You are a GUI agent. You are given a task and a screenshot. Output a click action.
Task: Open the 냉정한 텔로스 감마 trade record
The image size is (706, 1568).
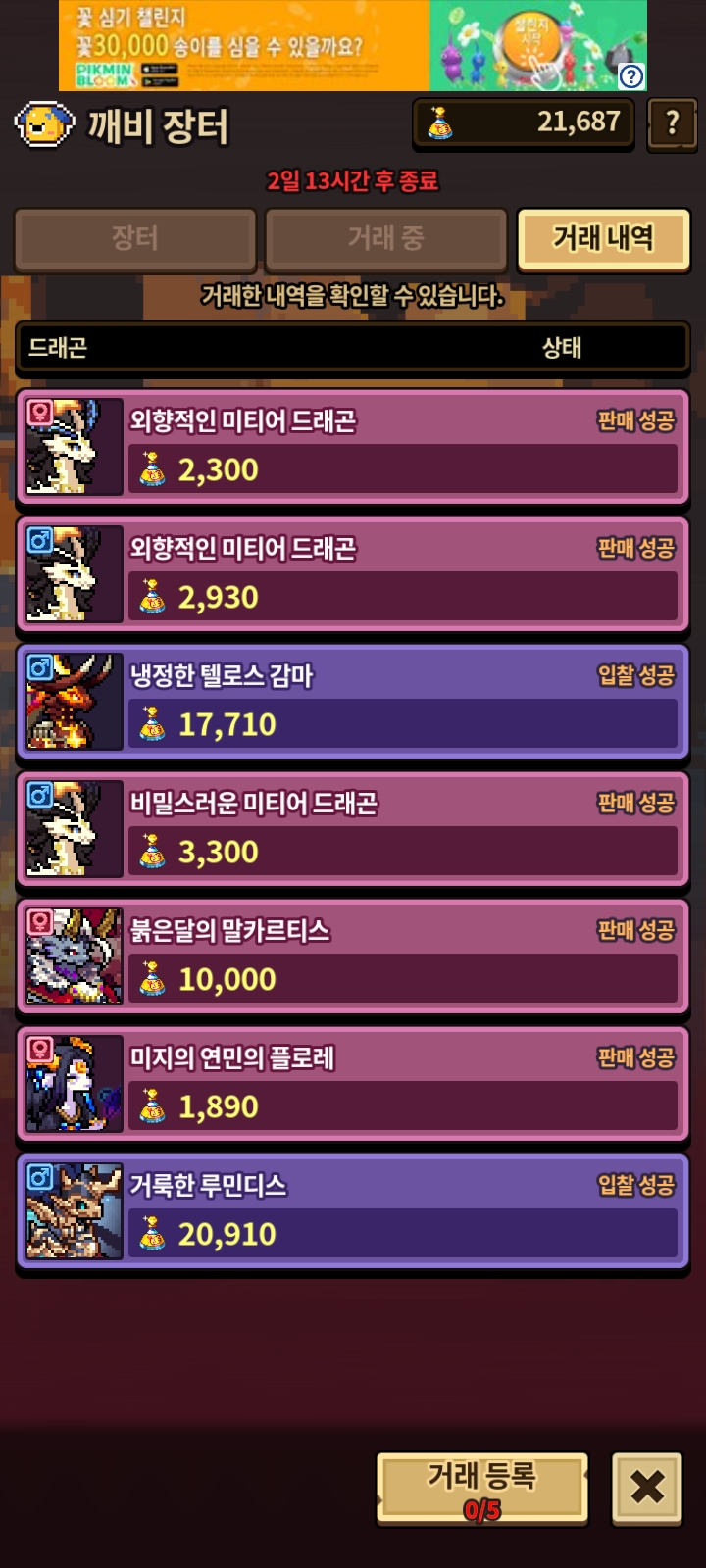click(353, 702)
